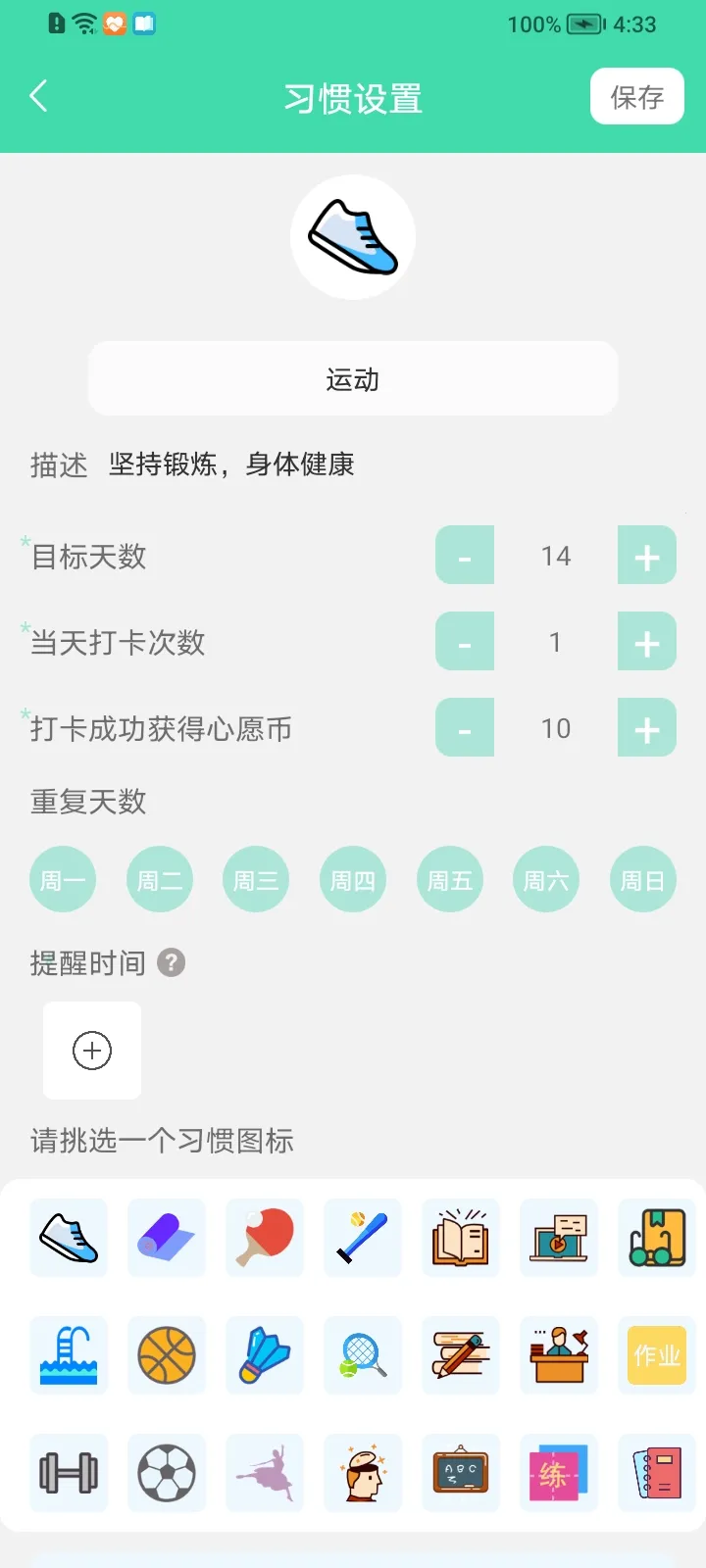Pick the swimming pool icon

[x=69, y=1355]
